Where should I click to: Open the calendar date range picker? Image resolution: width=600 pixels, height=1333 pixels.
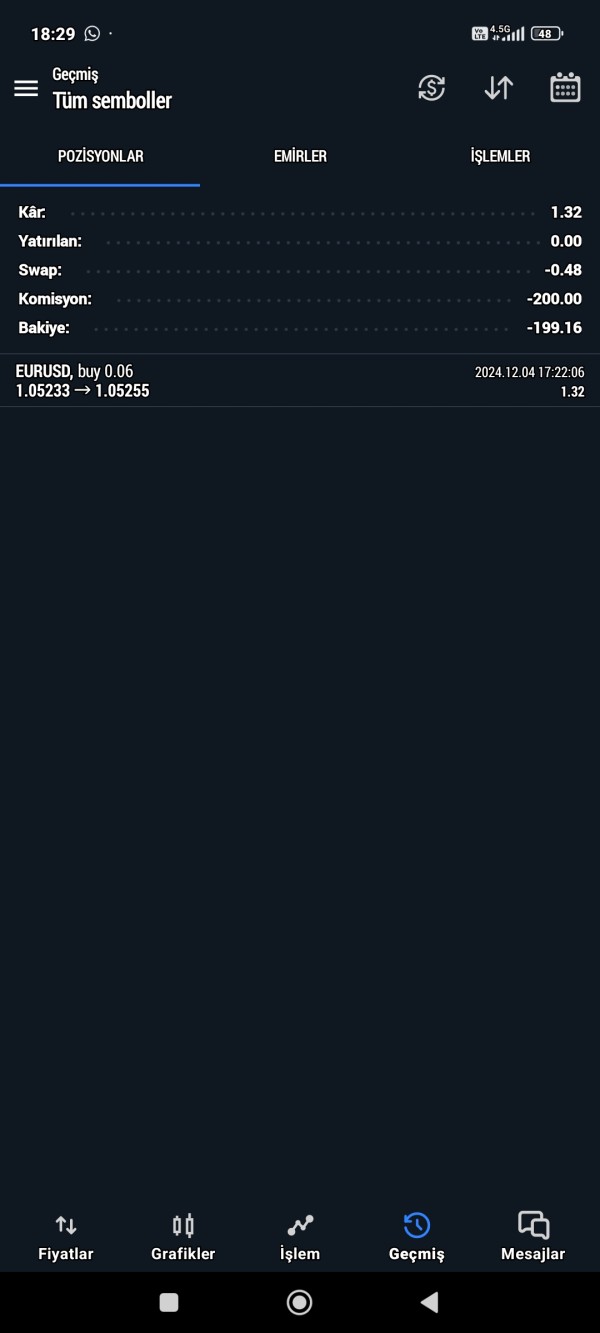point(565,88)
